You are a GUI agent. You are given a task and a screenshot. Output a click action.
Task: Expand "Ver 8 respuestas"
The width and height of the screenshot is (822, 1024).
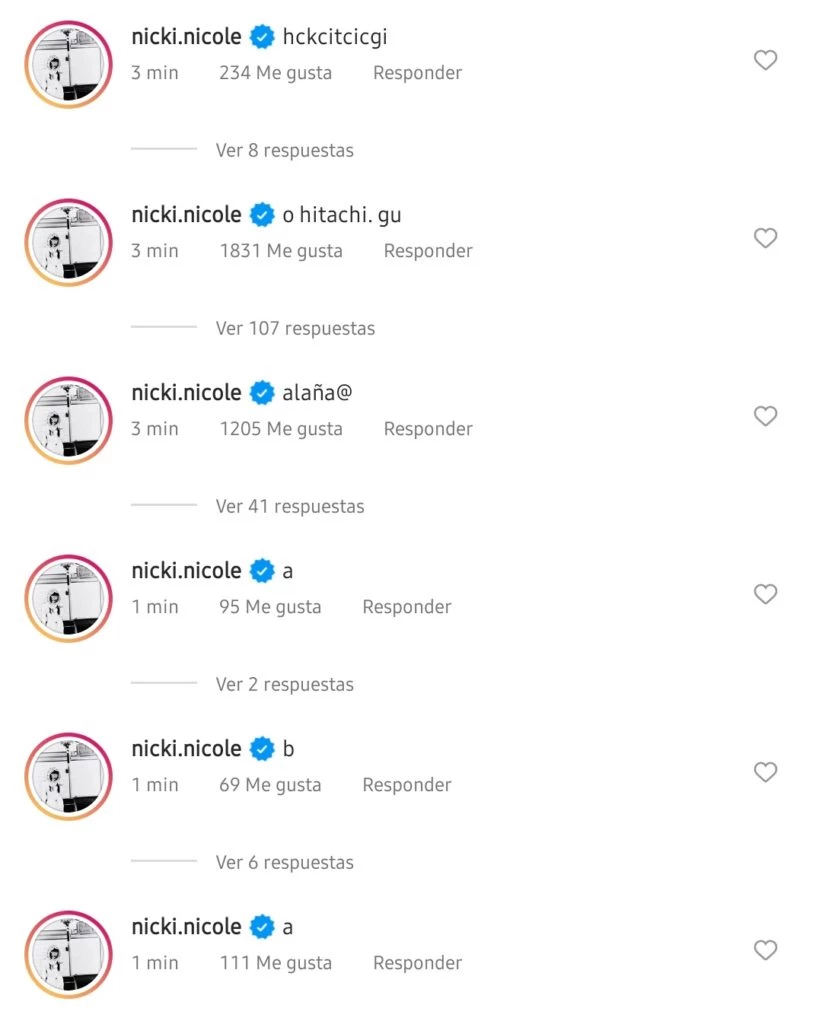284,151
